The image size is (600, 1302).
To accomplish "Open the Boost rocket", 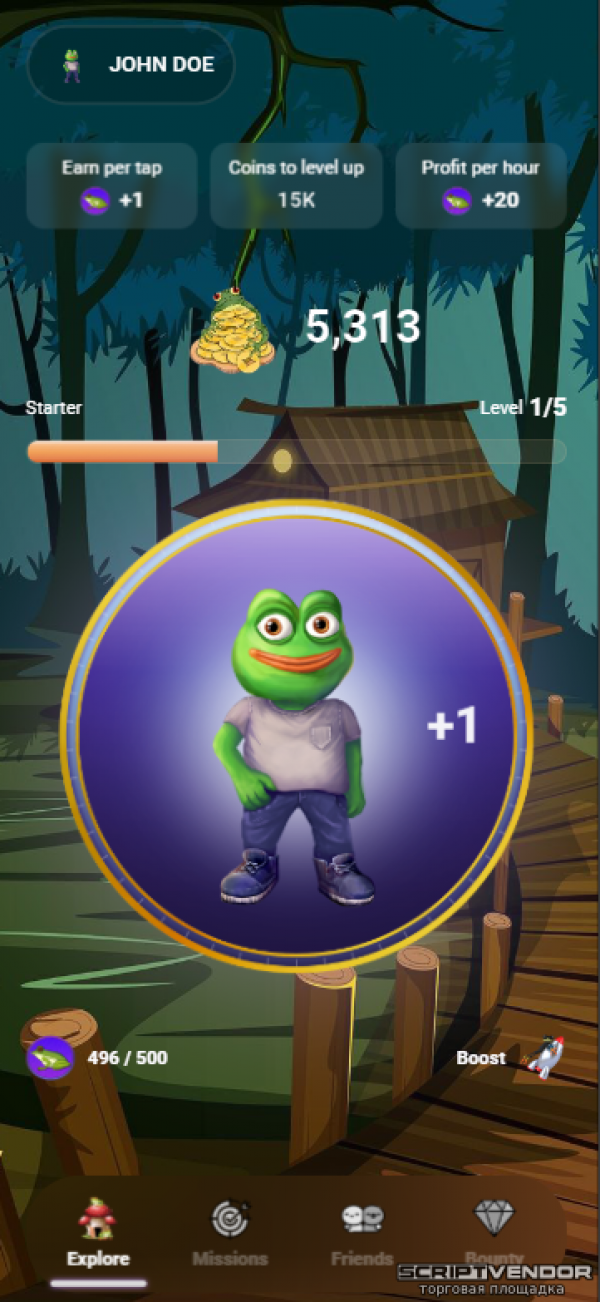I will [539, 1057].
